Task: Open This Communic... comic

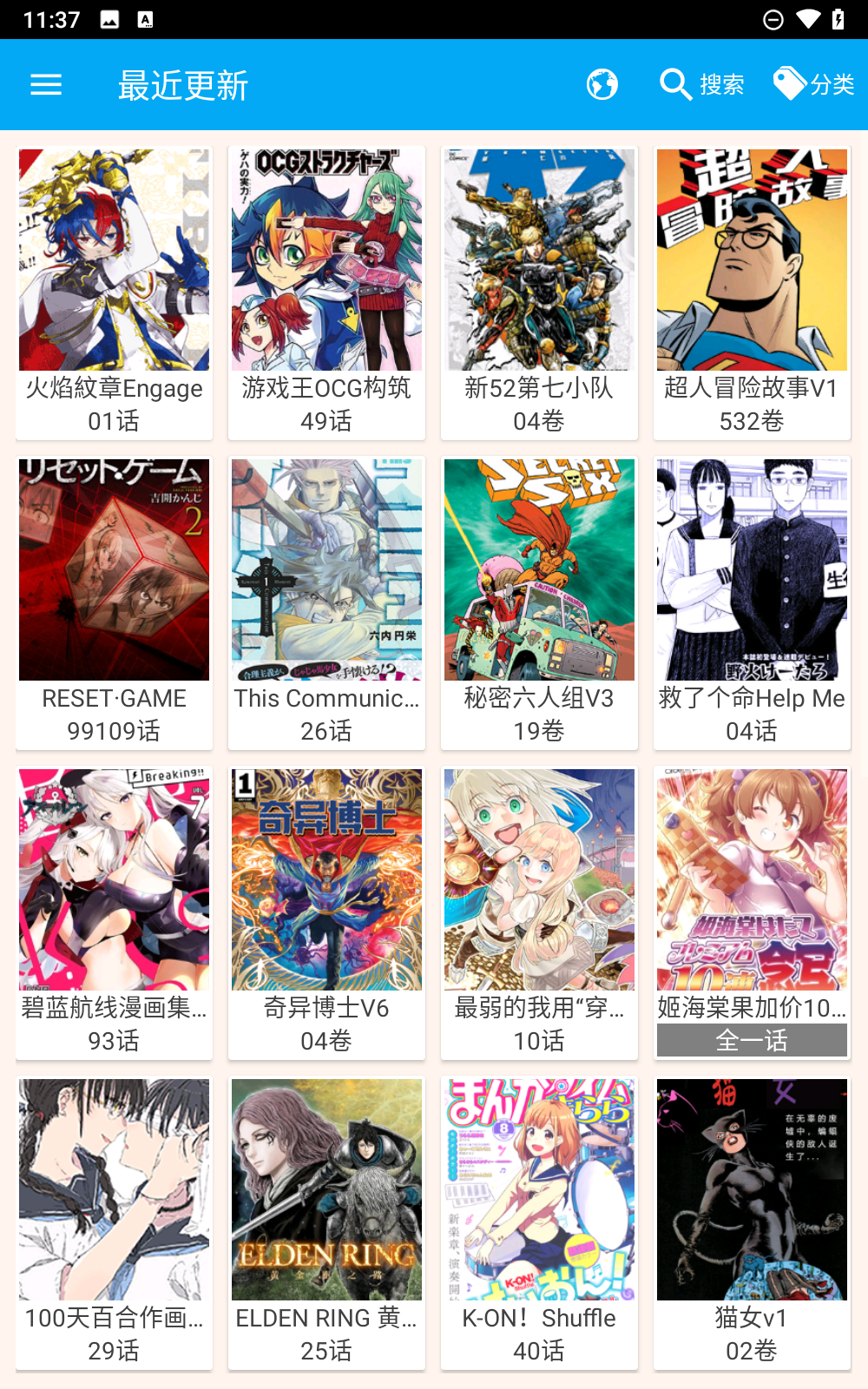Action: [x=326, y=570]
